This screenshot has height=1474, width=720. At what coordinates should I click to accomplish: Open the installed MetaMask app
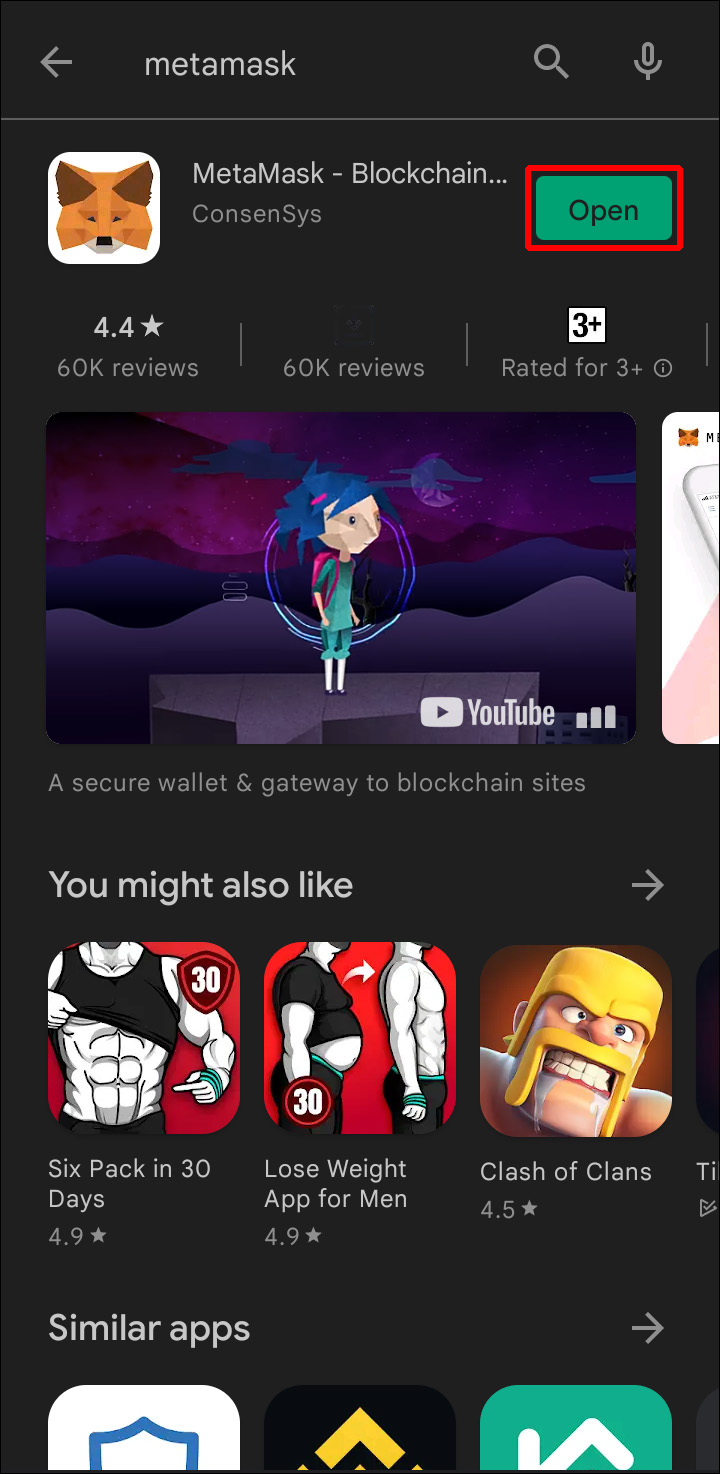tap(603, 209)
